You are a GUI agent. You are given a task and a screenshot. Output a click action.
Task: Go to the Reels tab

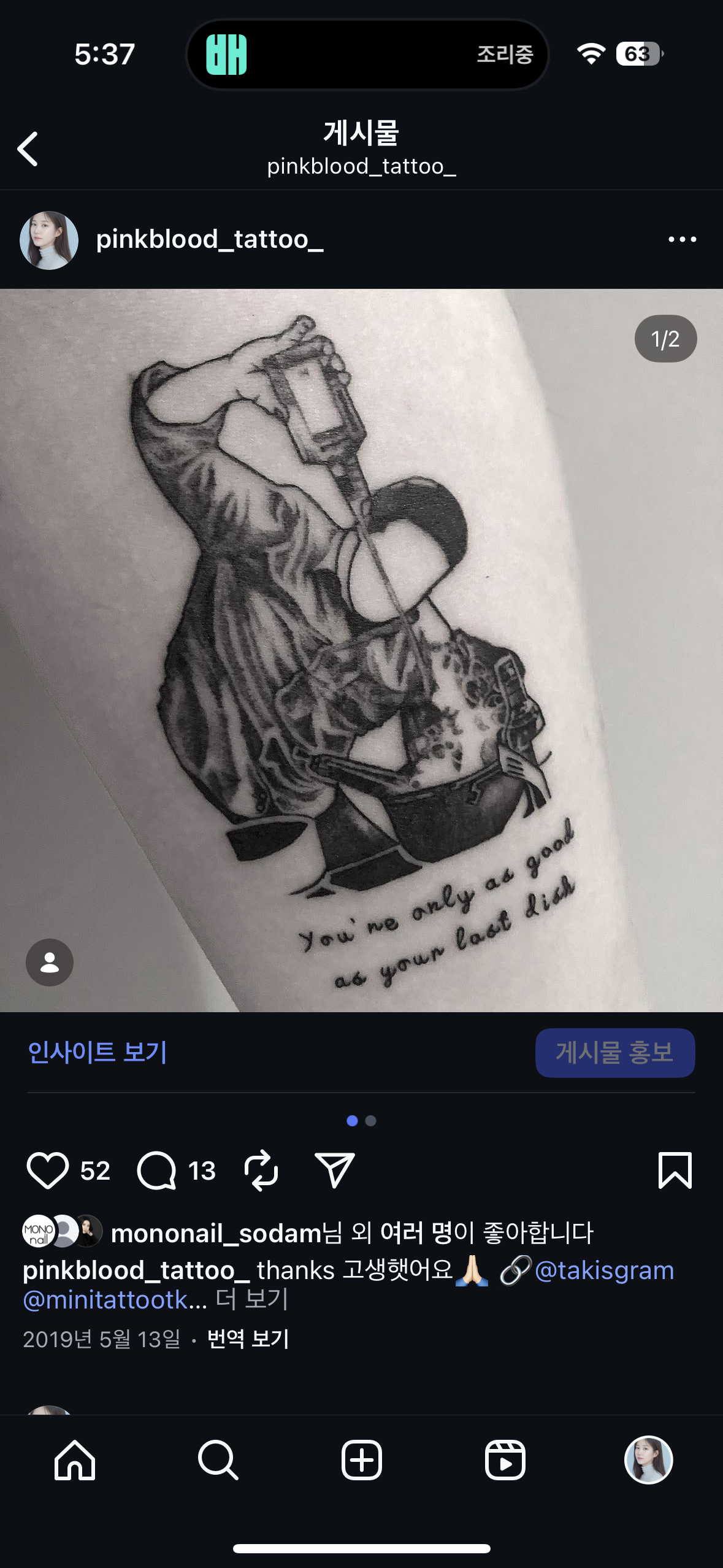click(505, 1460)
